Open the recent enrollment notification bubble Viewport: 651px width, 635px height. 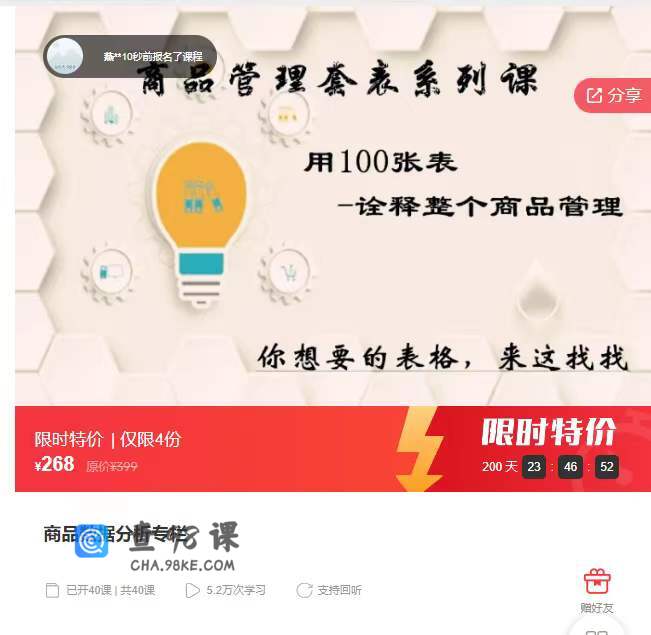point(130,56)
